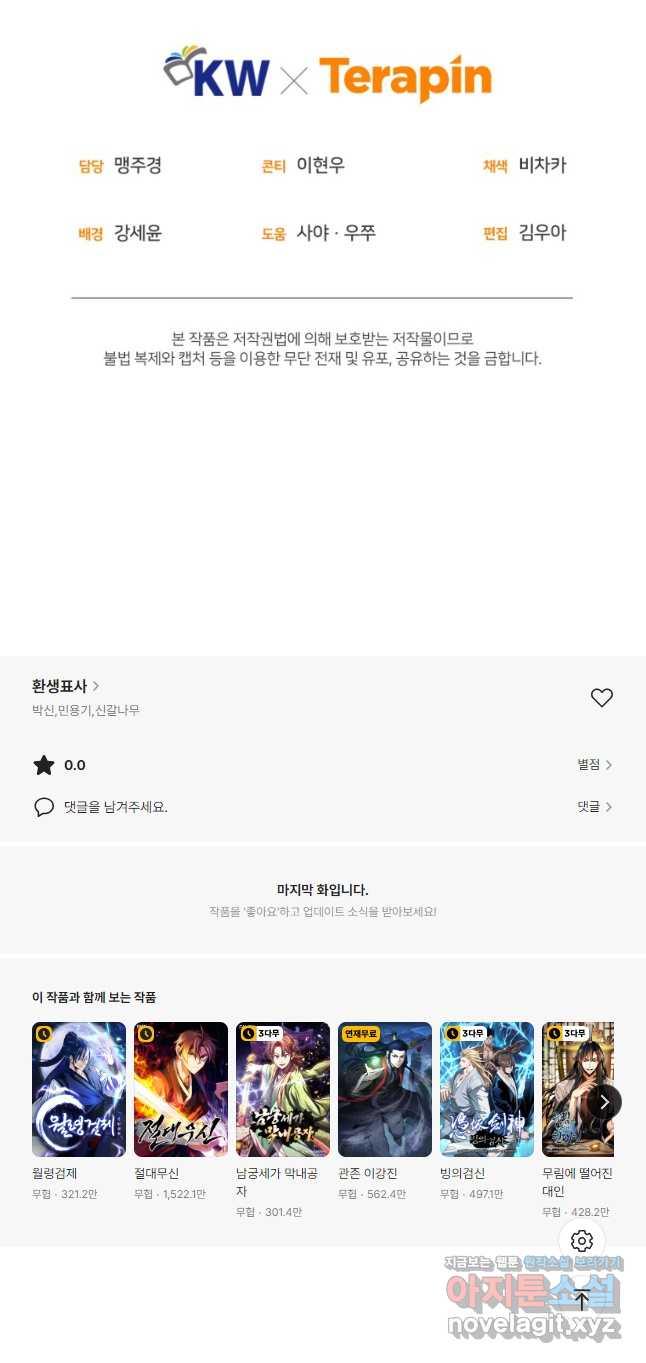Open the 관존 이강진 recommended title
This screenshot has width=646, height=1363.
click(385, 1089)
